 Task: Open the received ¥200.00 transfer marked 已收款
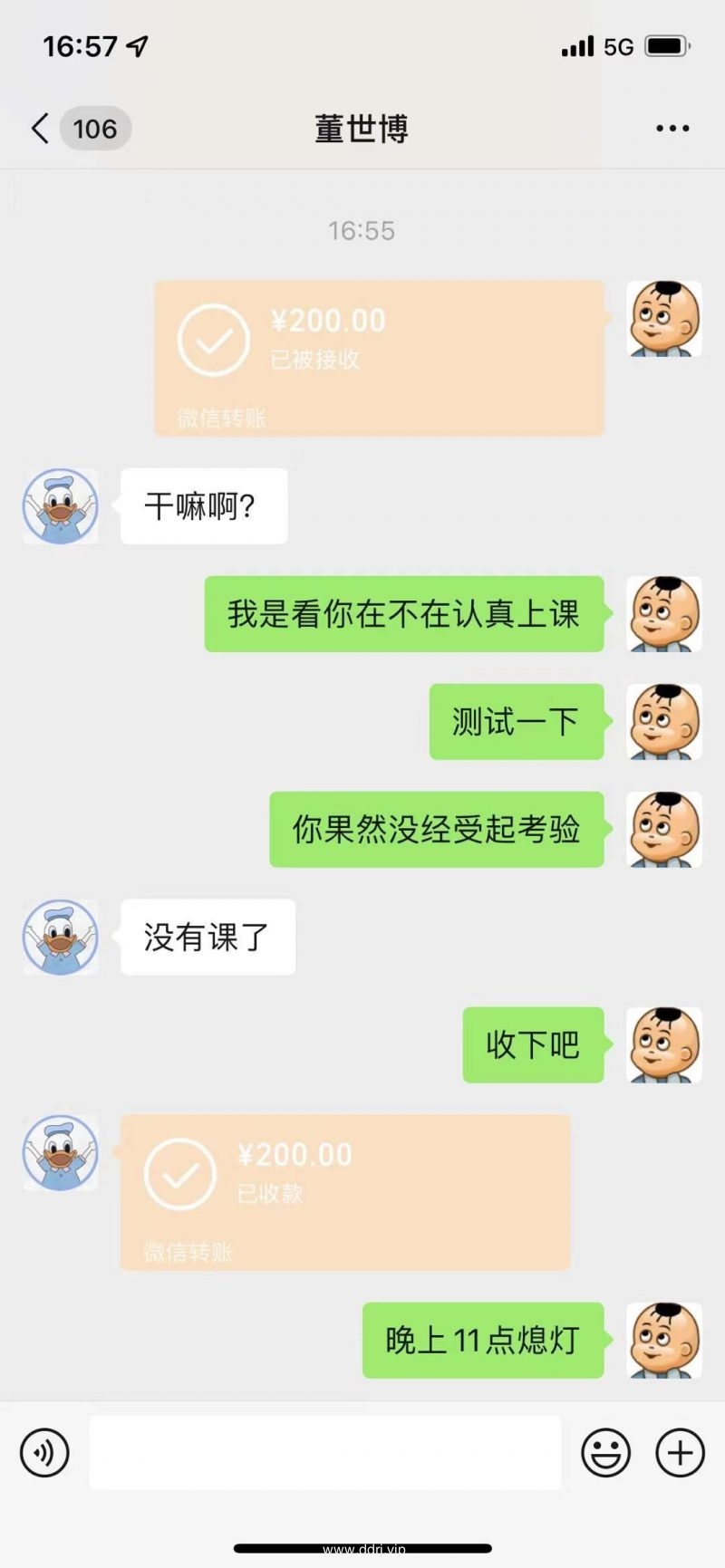coord(345,1192)
